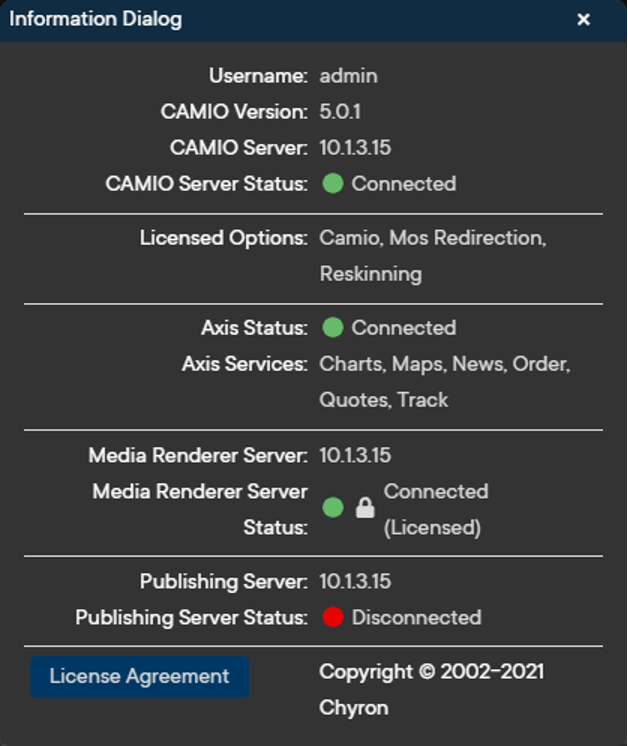Open the License Agreement
This screenshot has width=628, height=746.
tap(139, 677)
